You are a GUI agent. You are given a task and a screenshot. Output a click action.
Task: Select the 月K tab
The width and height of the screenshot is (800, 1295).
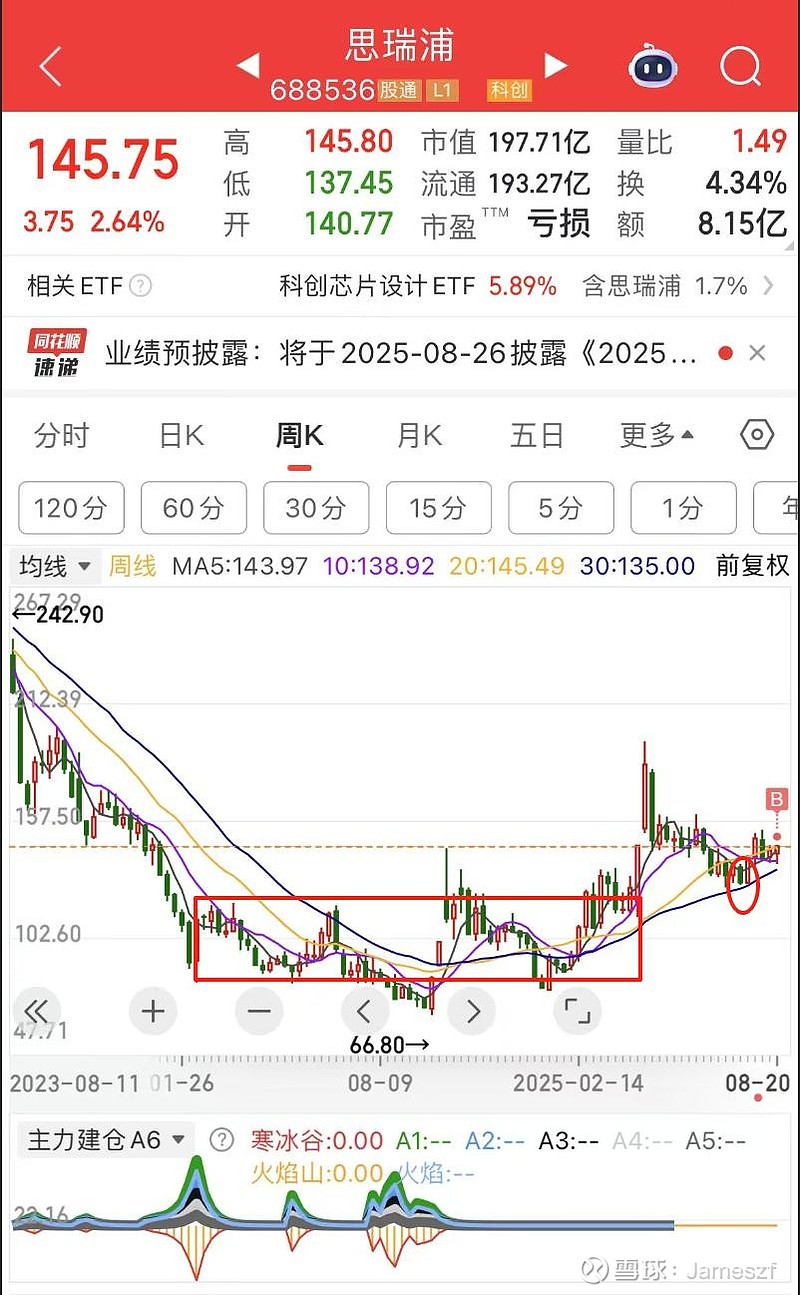click(x=419, y=436)
